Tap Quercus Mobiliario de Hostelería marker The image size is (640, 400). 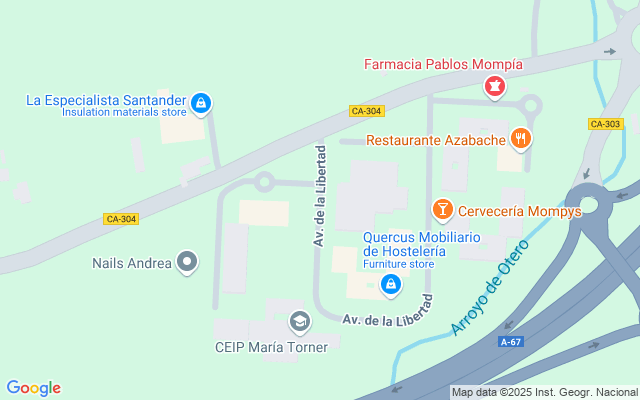(x=391, y=286)
